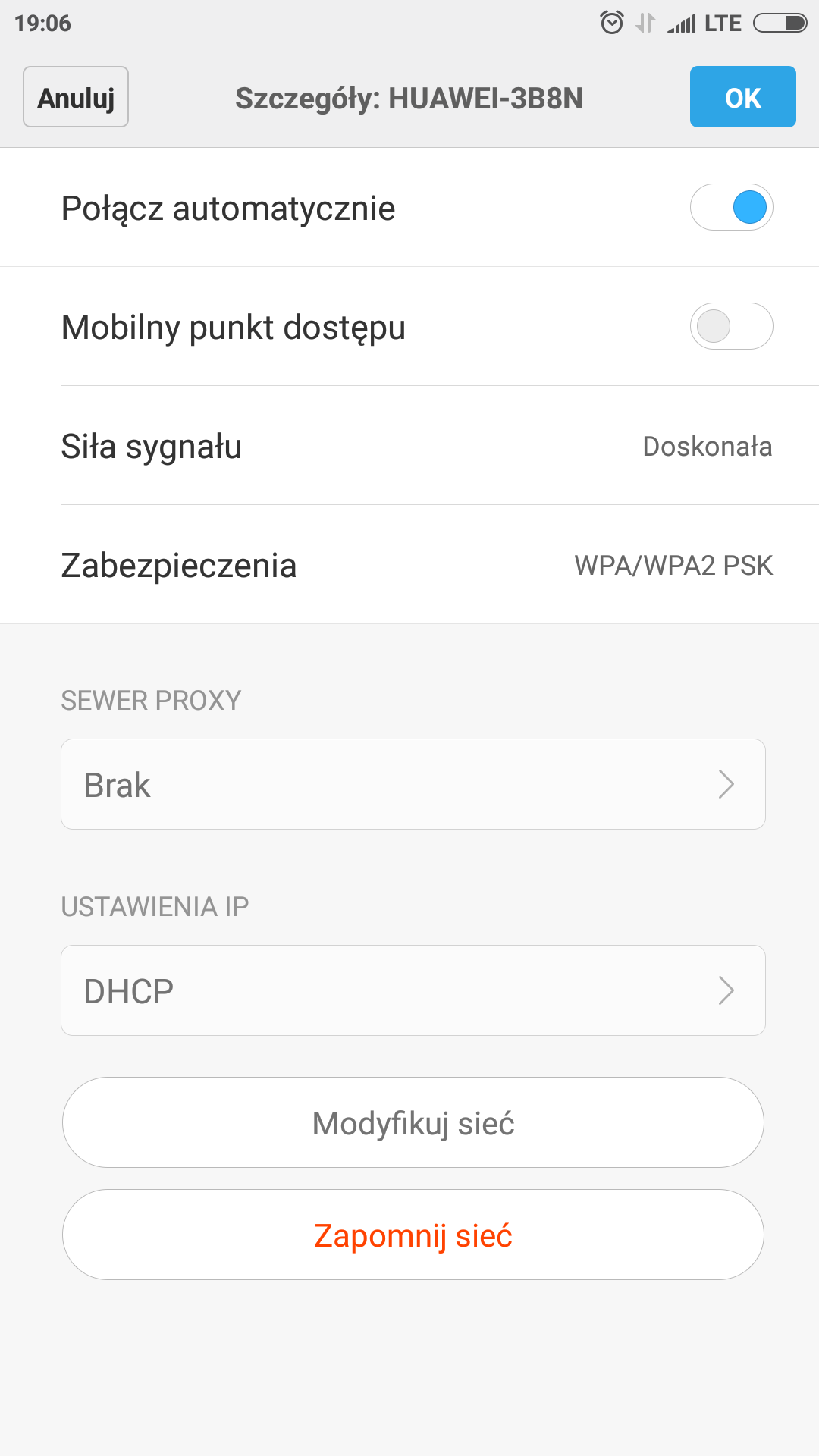
Task: Tap Modyfikuj sieć button
Action: (413, 1122)
